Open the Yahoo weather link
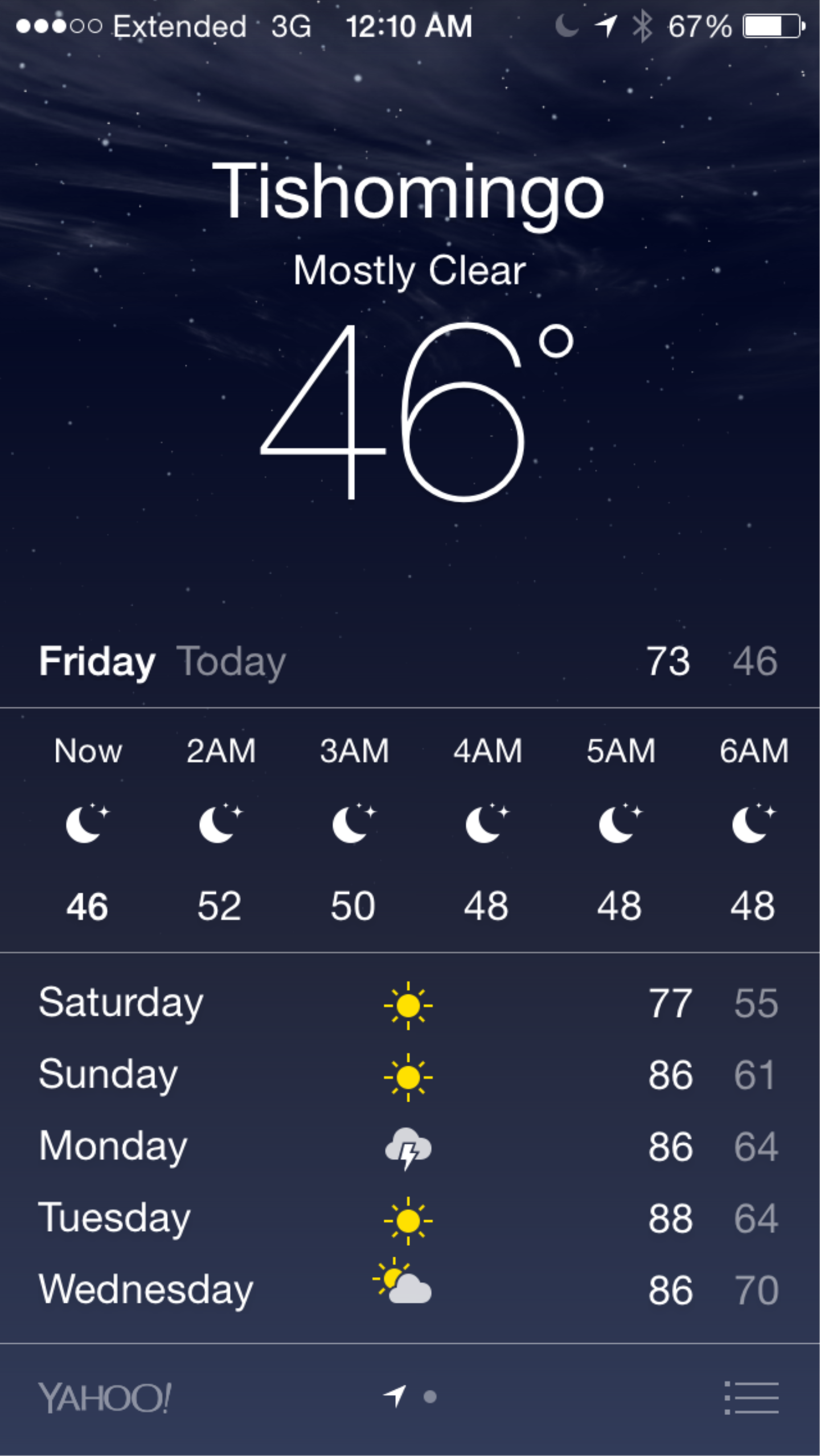The height and width of the screenshot is (1456, 820). 104,1397
